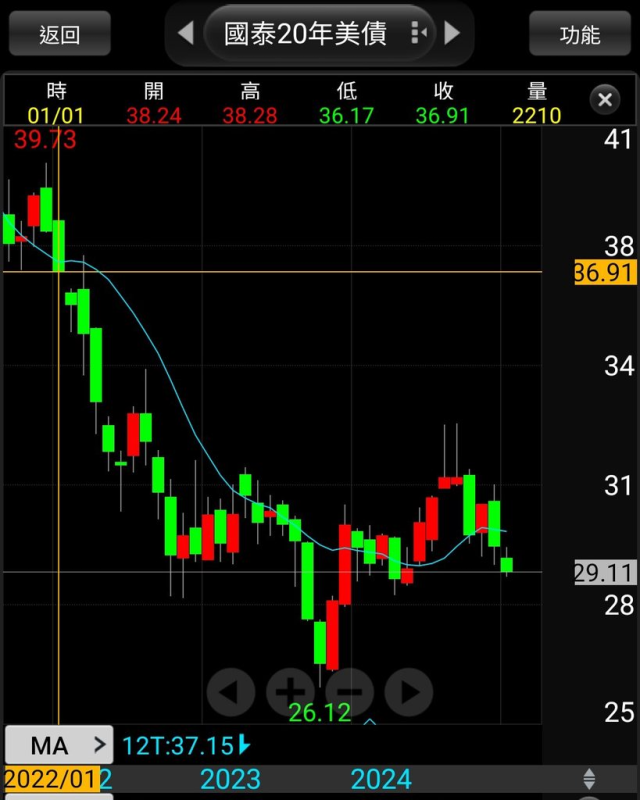Tap the 返回 back button
The image size is (640, 800).
pyautogui.click(x=59, y=35)
